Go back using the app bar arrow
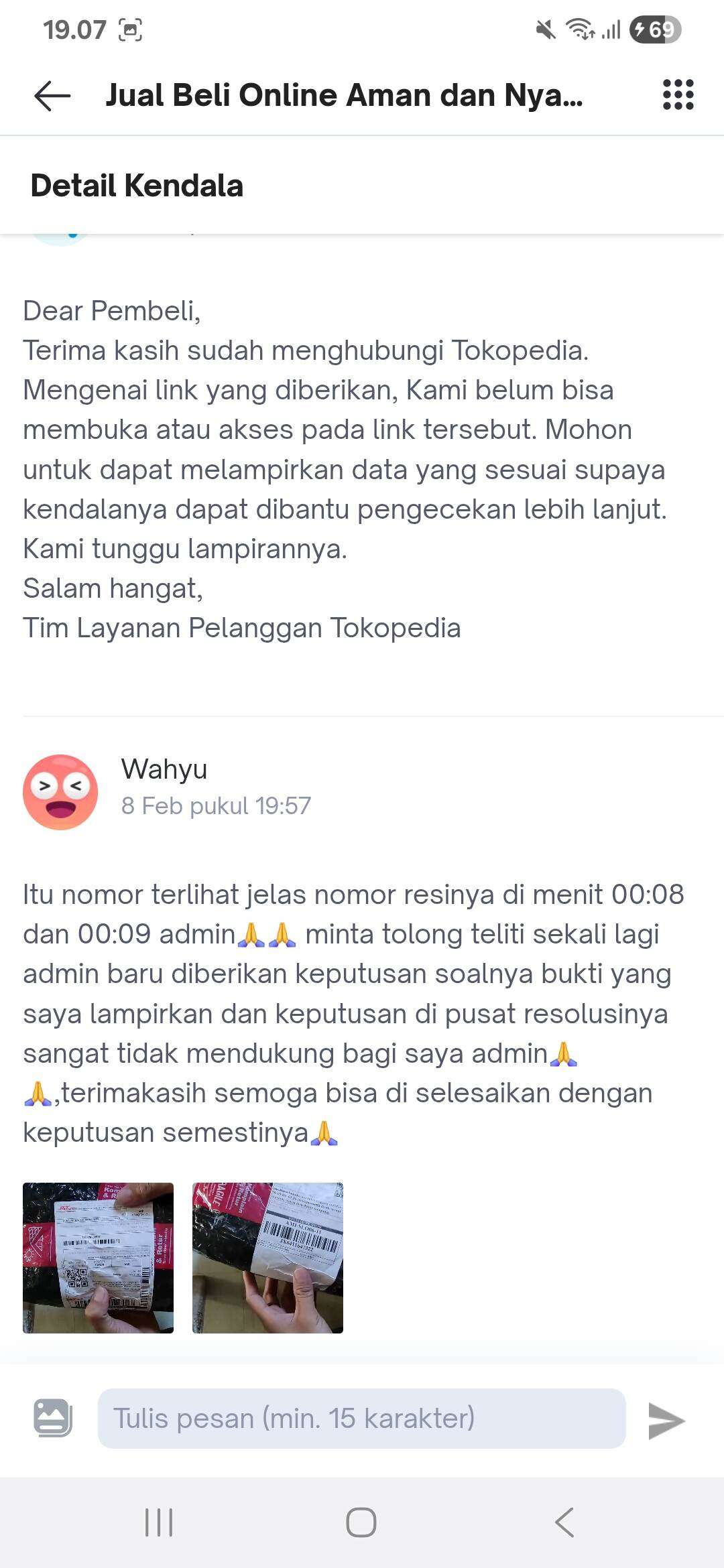Image resolution: width=724 pixels, height=1568 pixels. coord(52,95)
